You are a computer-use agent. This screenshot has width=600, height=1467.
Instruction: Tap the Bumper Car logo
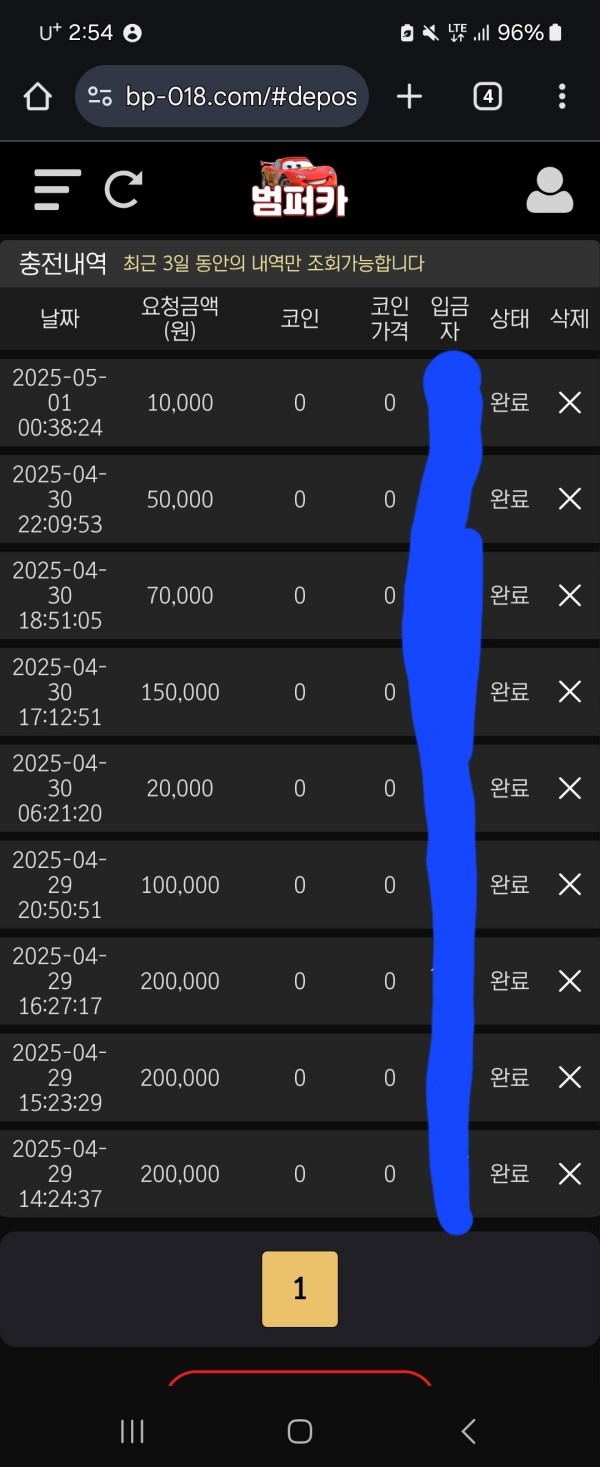299,188
